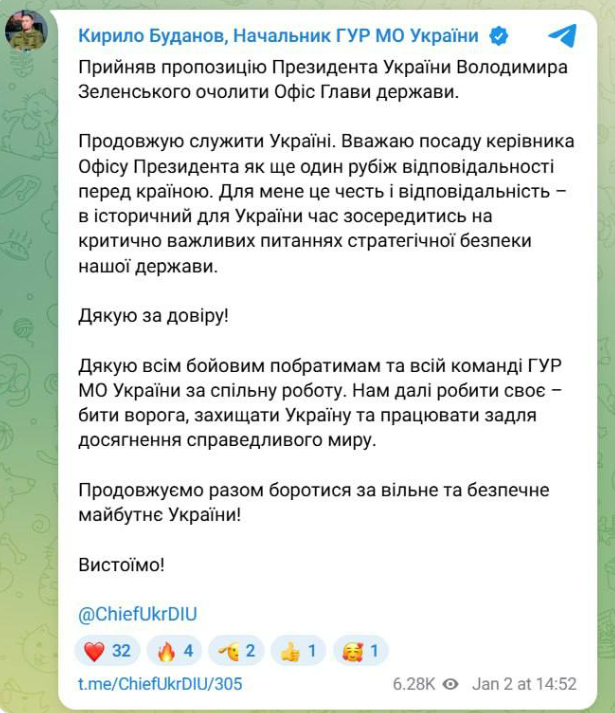Tap the channel avatar photo
Viewport: 615px width, 713px height.
(x=28, y=31)
